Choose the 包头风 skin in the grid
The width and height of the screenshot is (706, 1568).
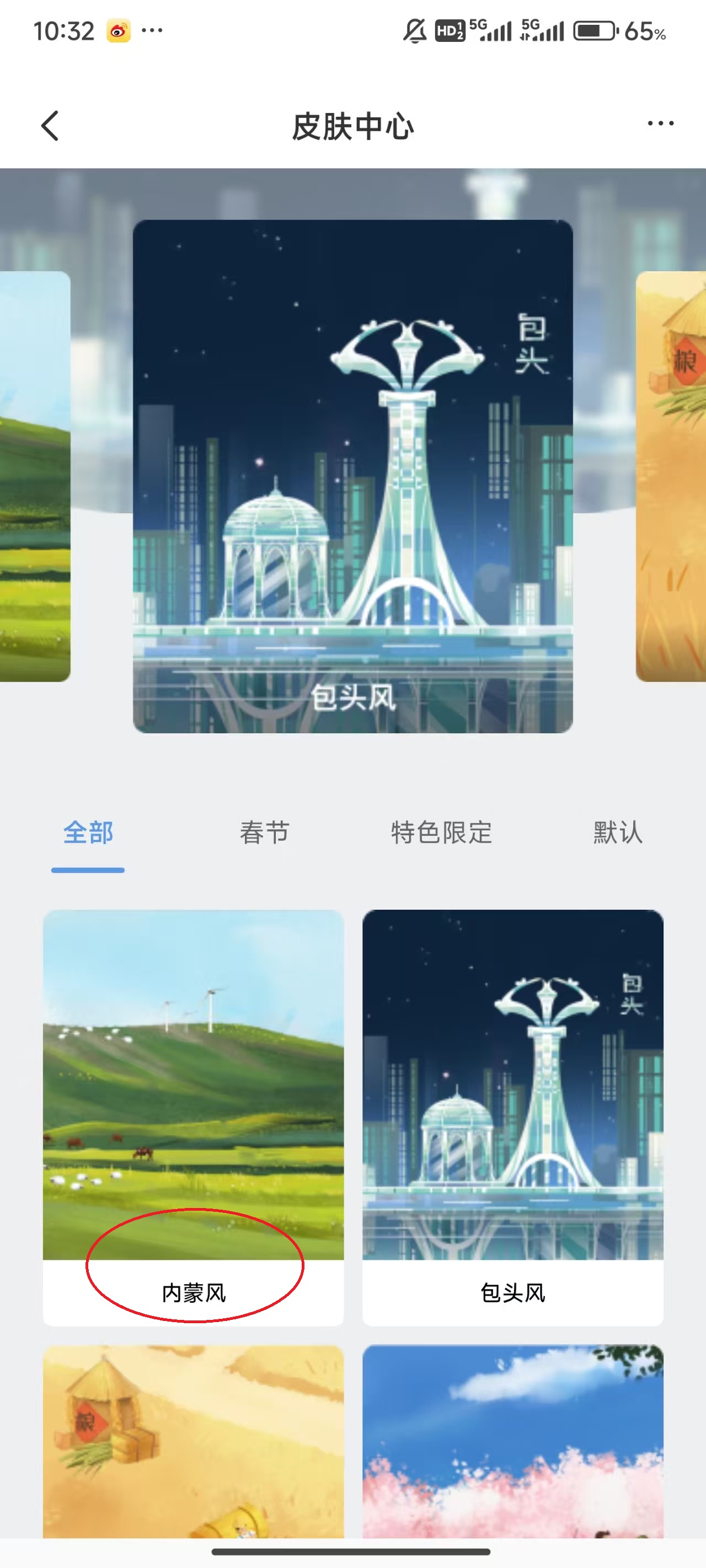(x=512, y=1117)
